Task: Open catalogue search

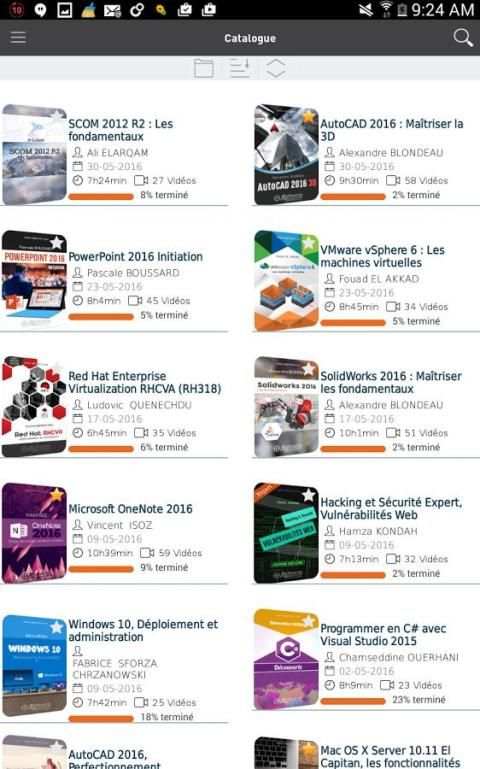Action: coord(462,38)
